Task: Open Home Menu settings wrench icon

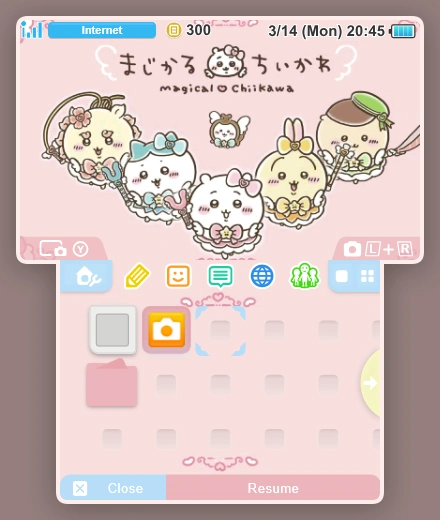Action: click(x=87, y=276)
